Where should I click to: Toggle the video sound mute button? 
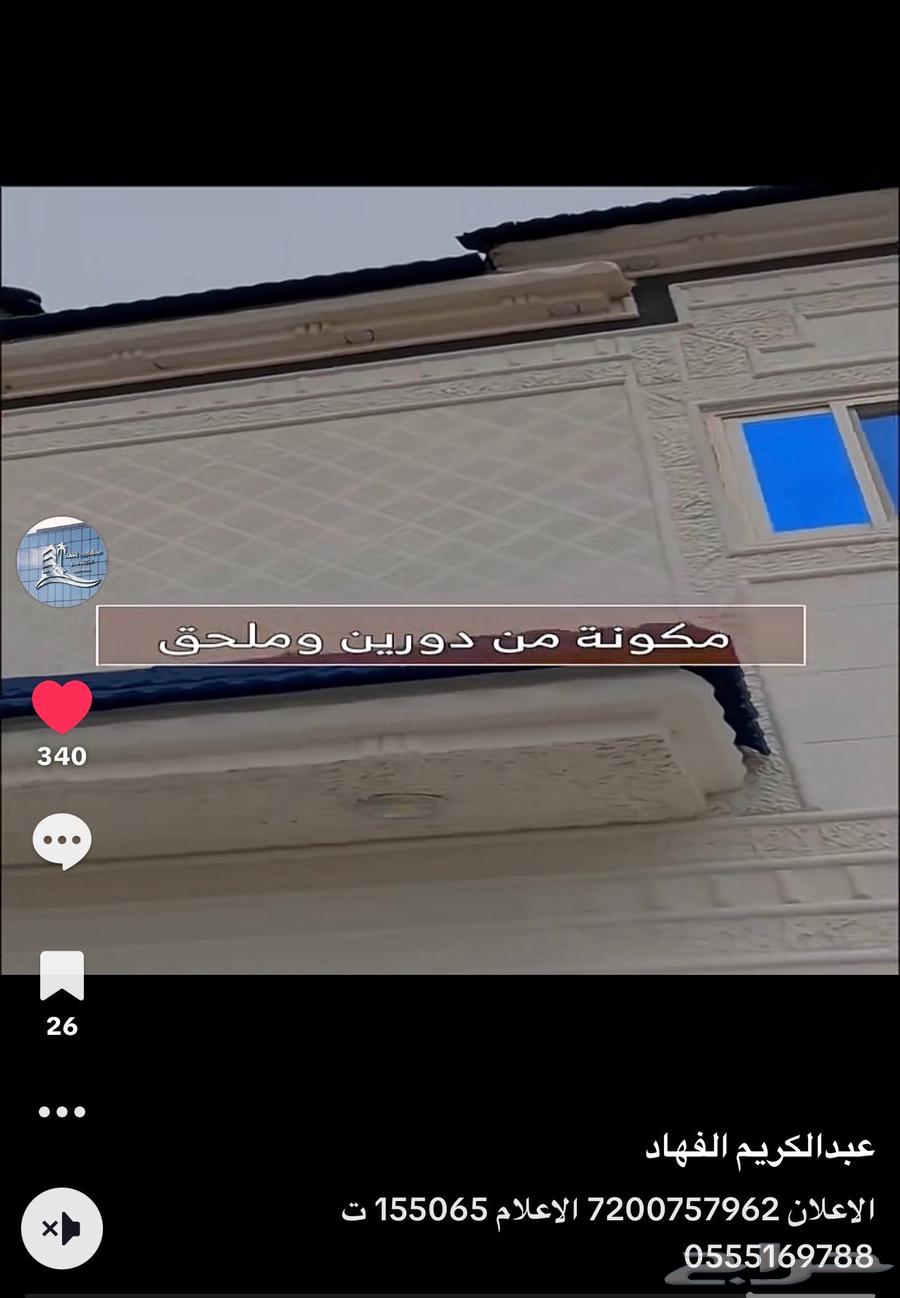point(62,1228)
